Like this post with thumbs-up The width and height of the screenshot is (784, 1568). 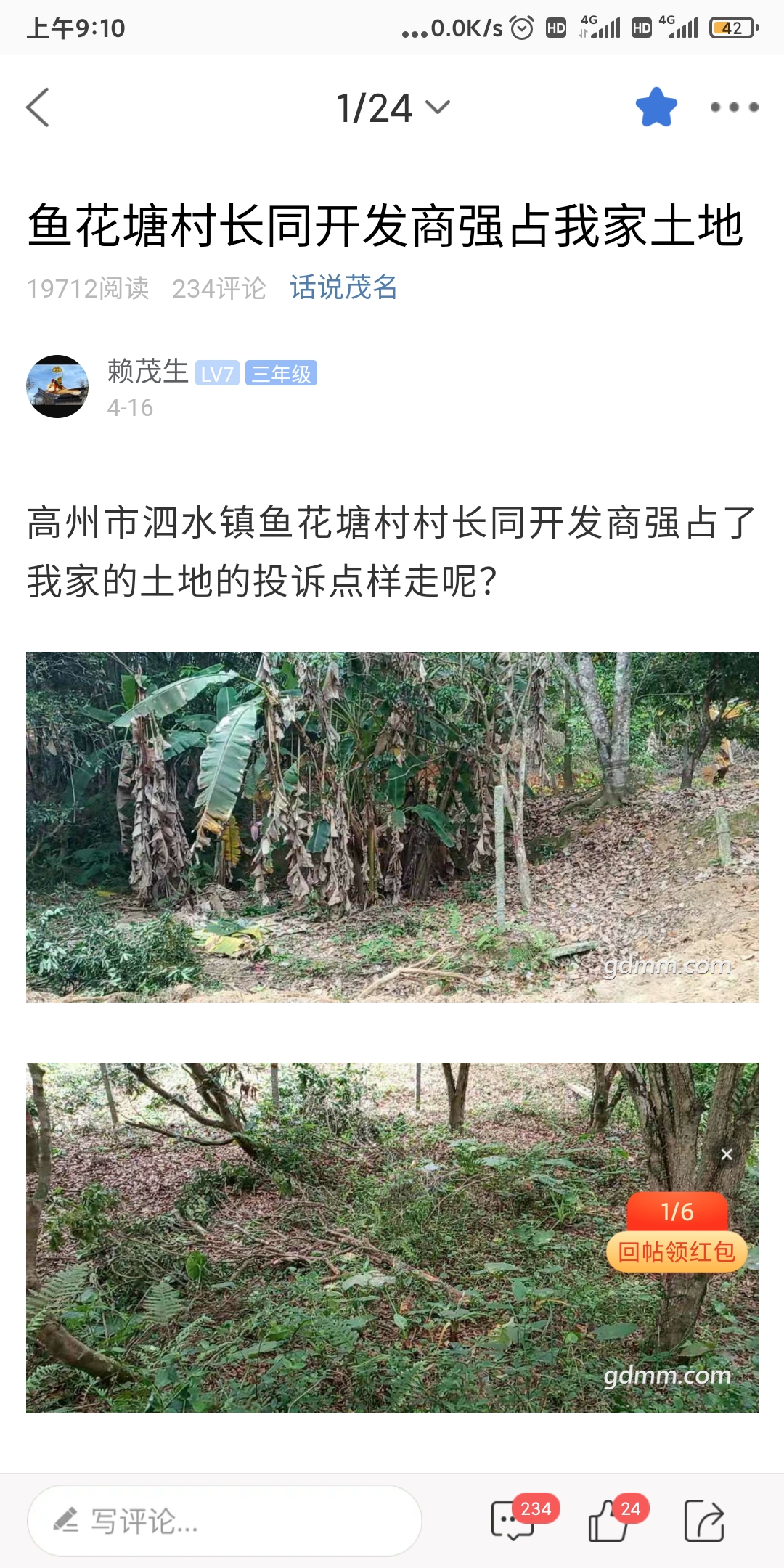[608, 1520]
